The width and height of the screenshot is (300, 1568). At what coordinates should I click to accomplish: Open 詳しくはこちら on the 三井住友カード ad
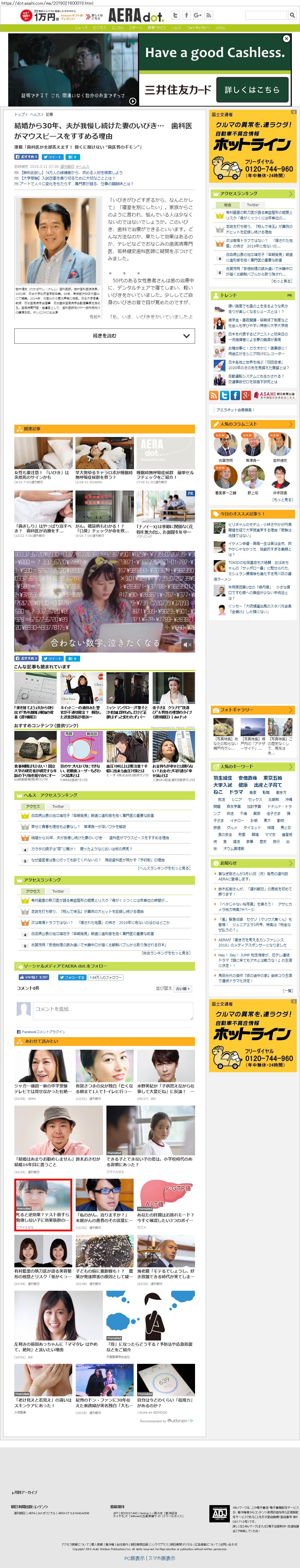coord(252,89)
